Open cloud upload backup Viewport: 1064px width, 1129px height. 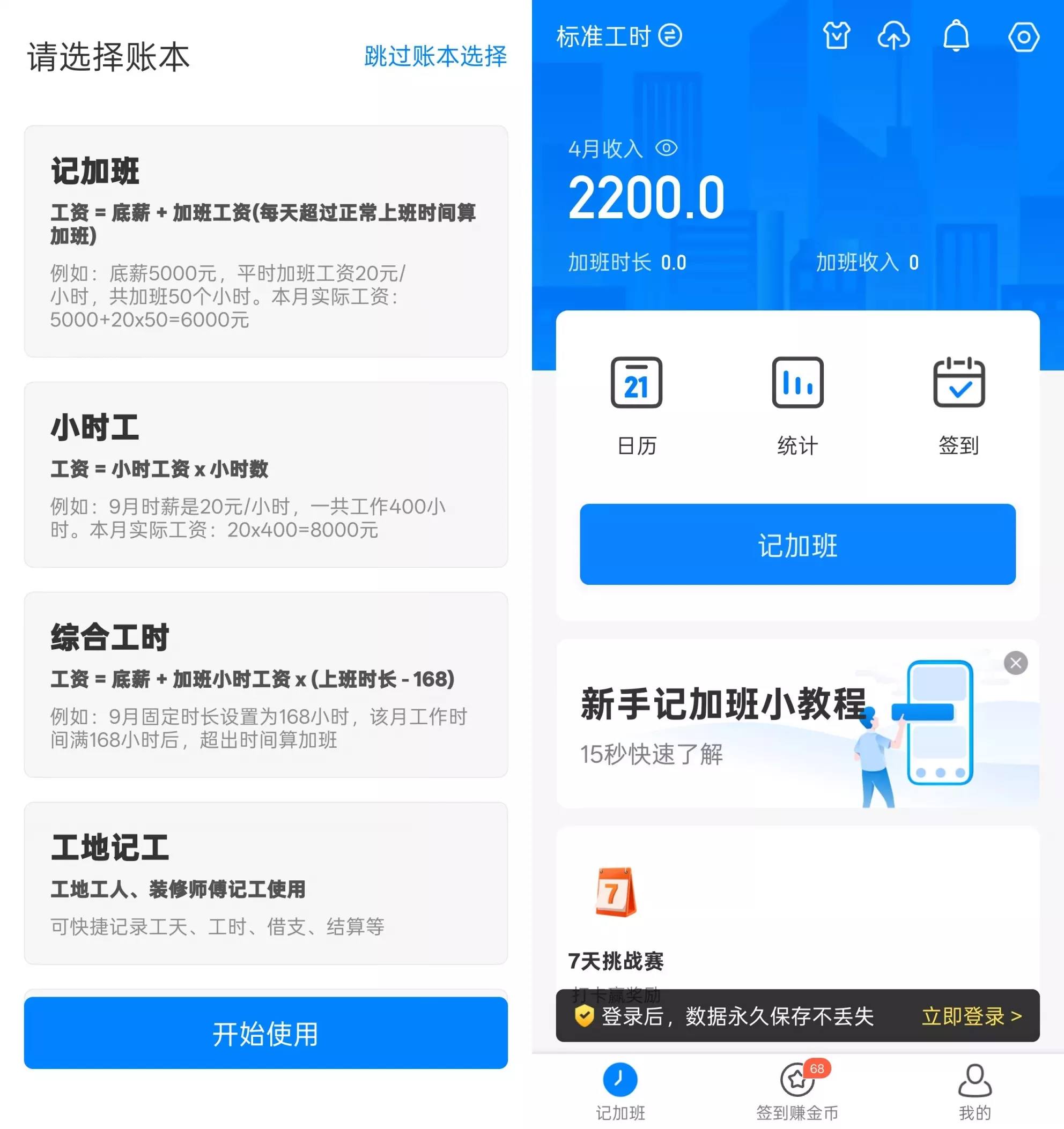893,36
